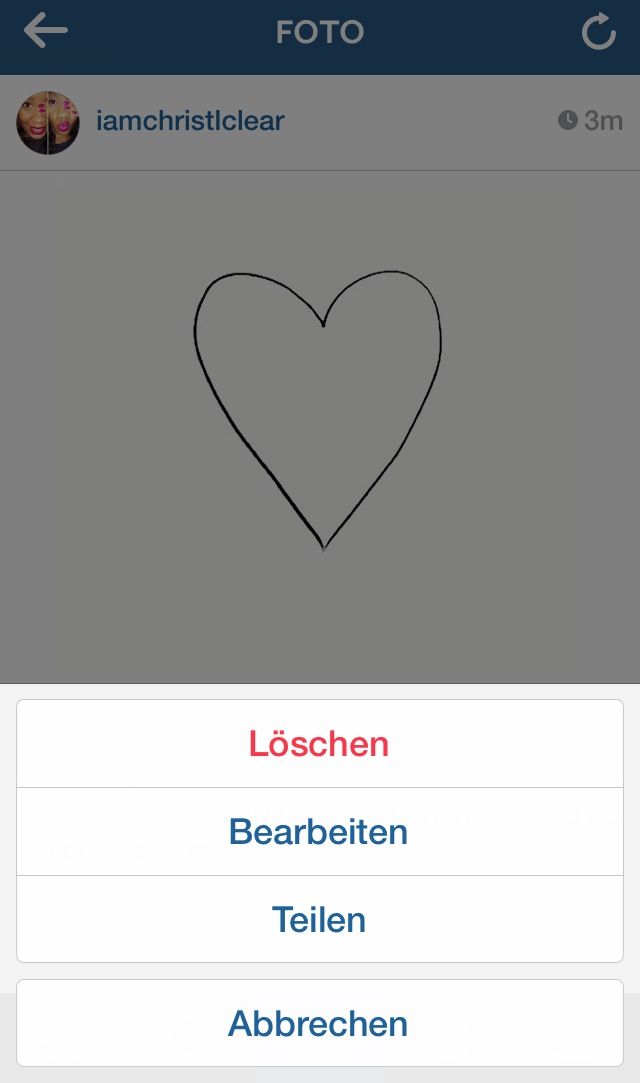Tap Löschen to delete the photo
This screenshot has width=640, height=1083.
click(320, 744)
